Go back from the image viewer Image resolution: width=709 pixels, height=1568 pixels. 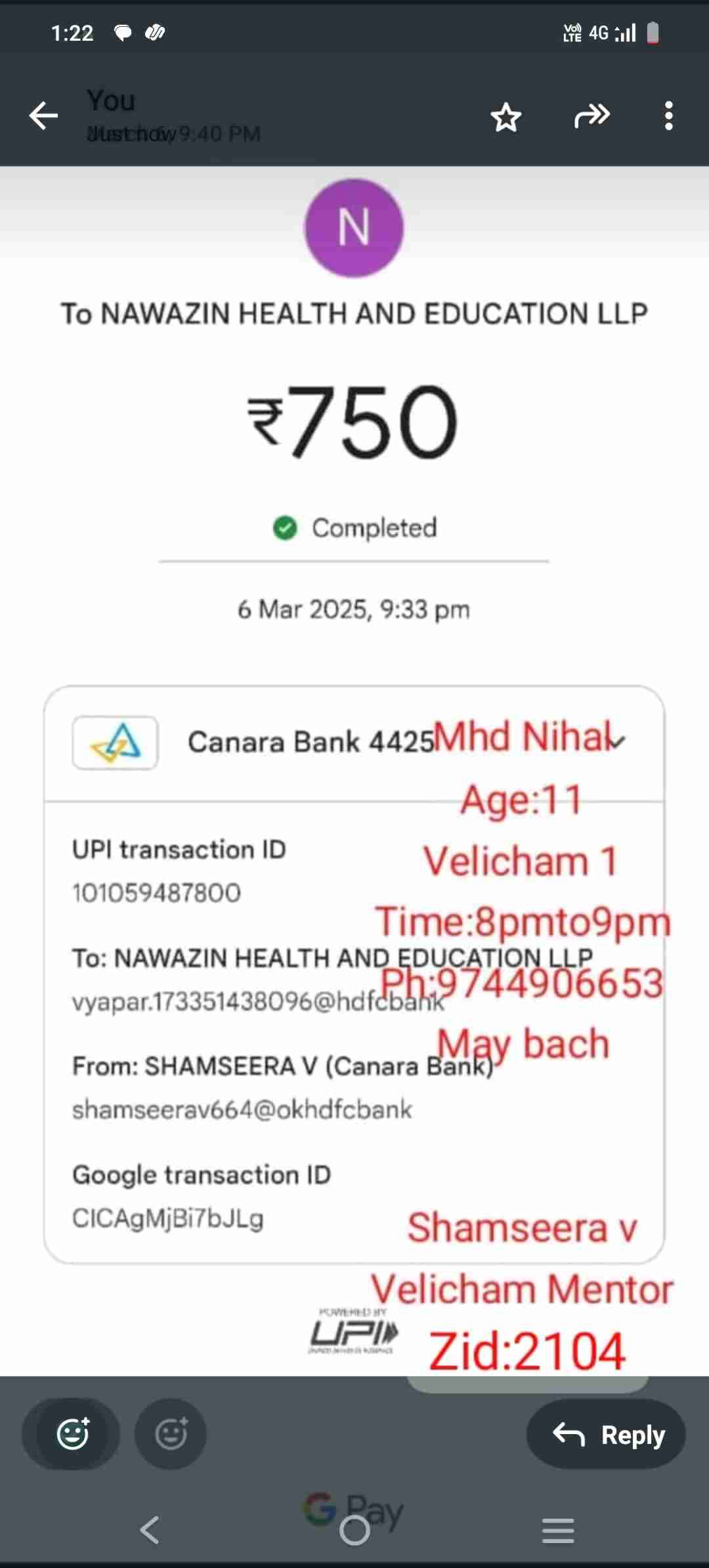(44, 116)
